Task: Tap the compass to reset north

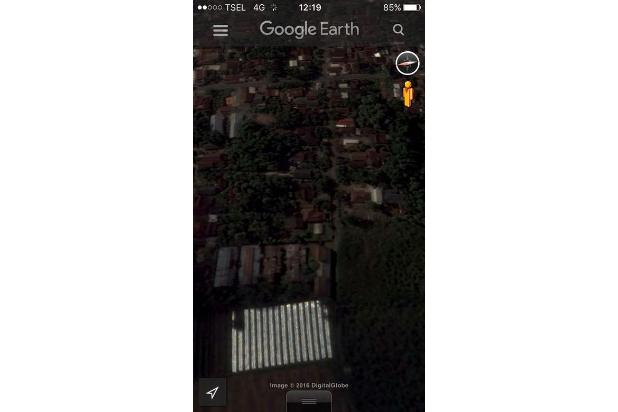Action: point(407,64)
